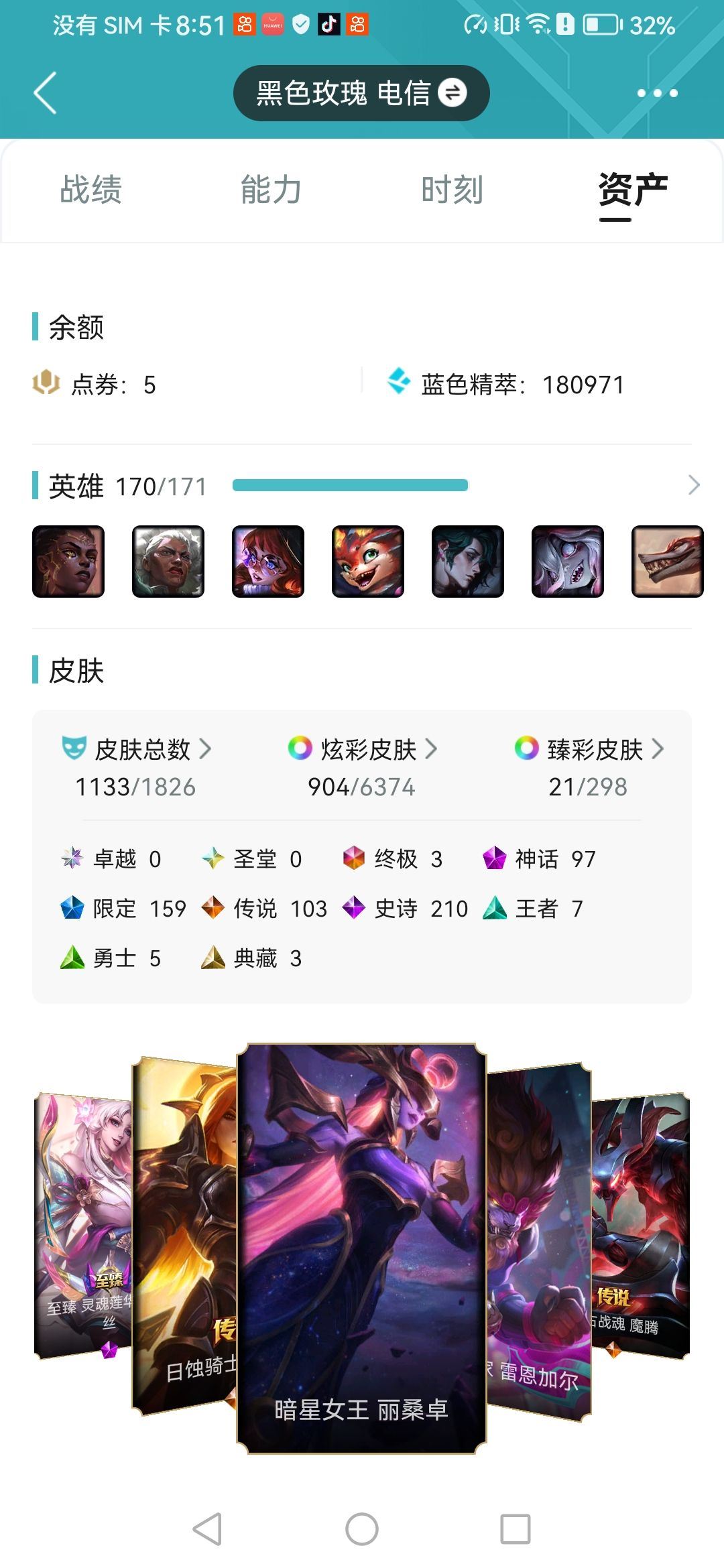Tap the system home button
Screen dimensions: 724x1568
coord(361,1530)
